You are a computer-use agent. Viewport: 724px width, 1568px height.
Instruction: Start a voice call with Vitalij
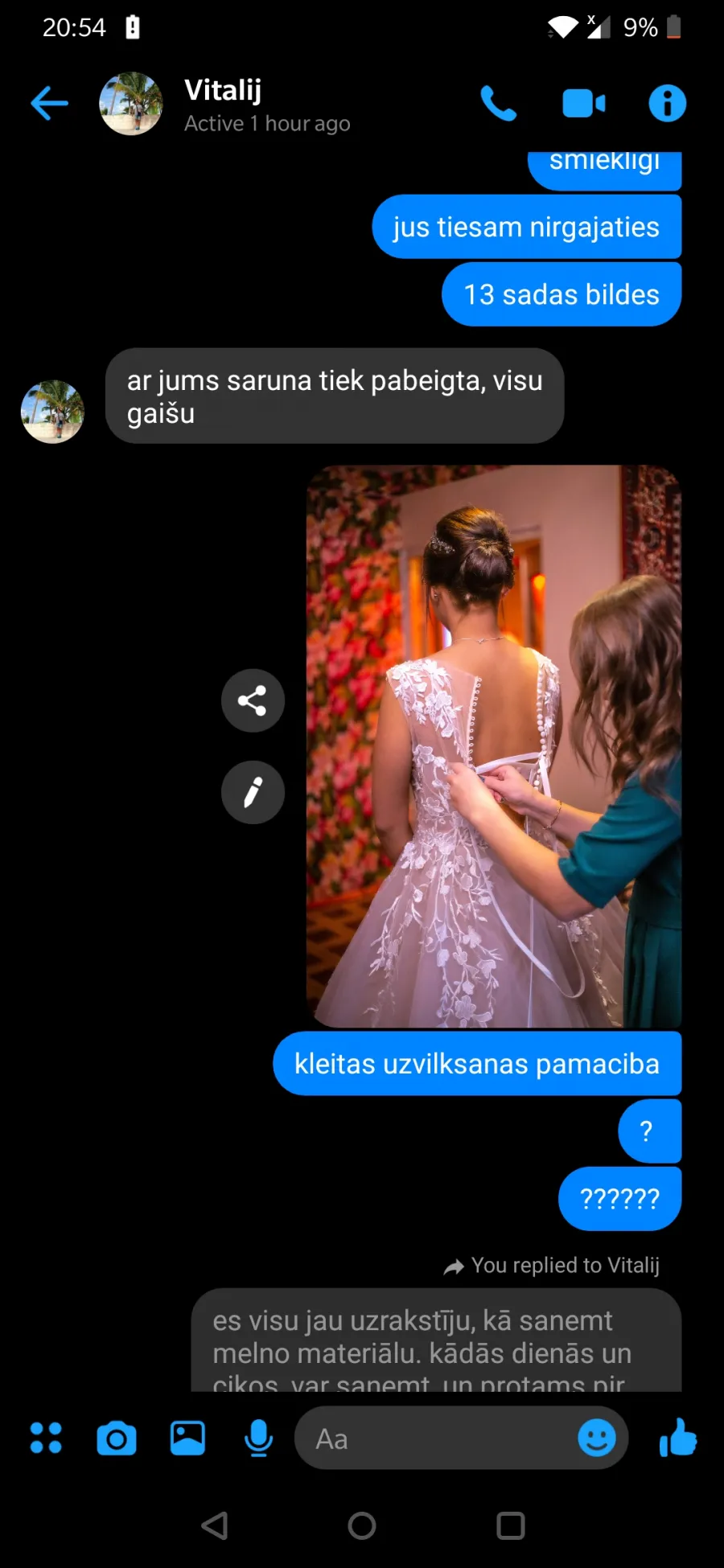(x=498, y=103)
